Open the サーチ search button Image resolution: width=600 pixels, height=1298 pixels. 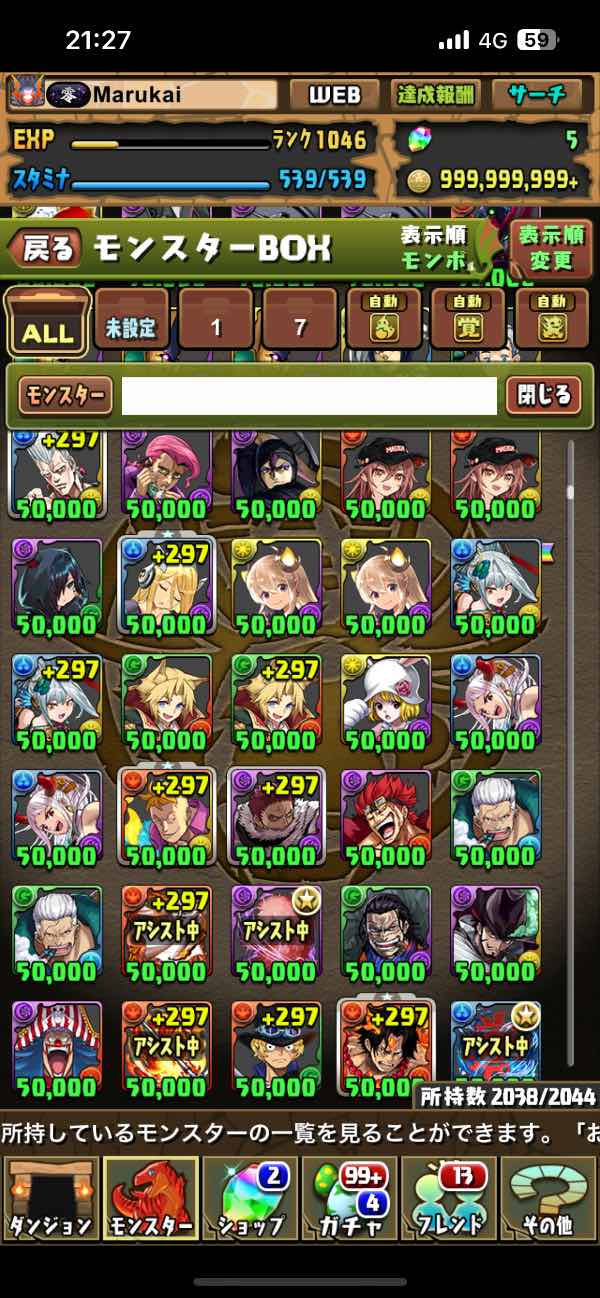point(537,95)
